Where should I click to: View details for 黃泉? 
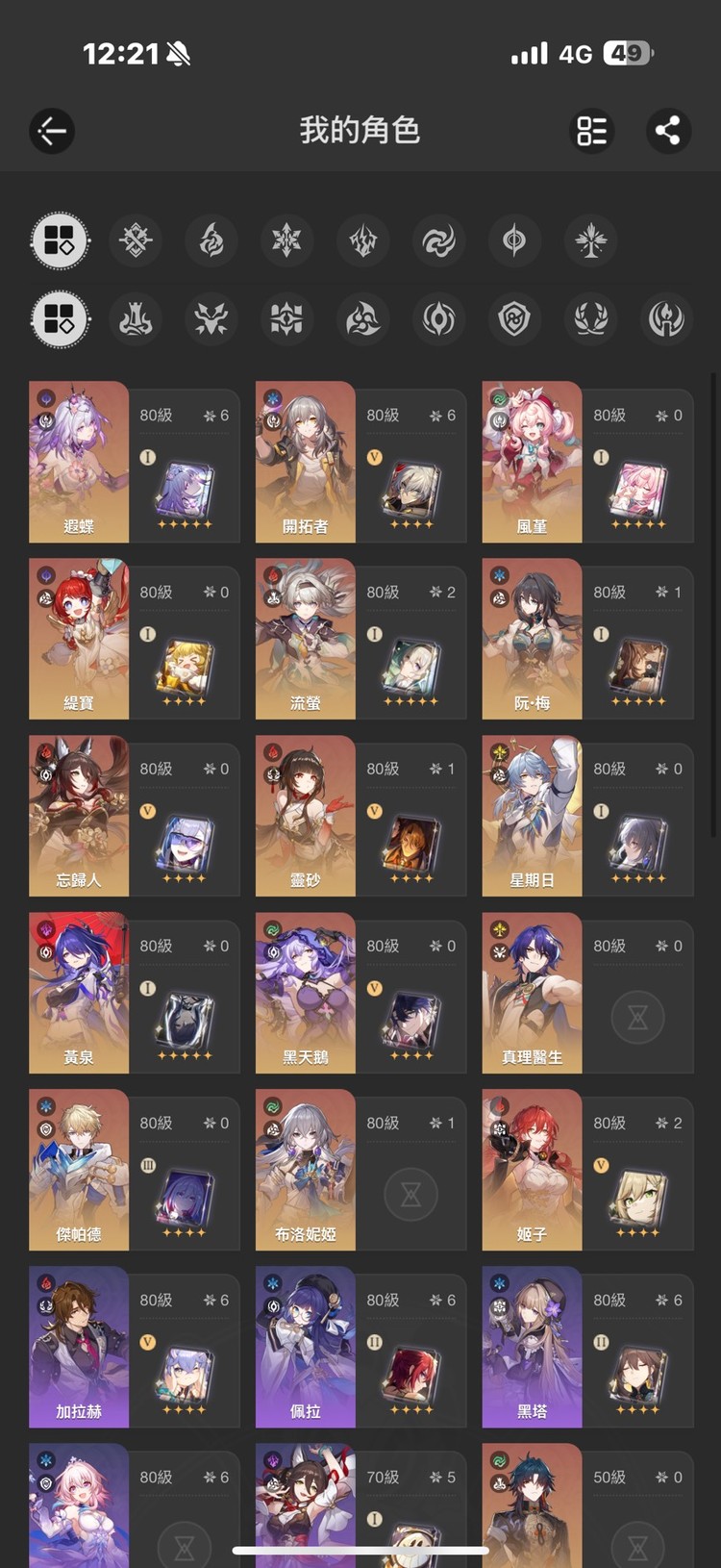click(x=79, y=993)
